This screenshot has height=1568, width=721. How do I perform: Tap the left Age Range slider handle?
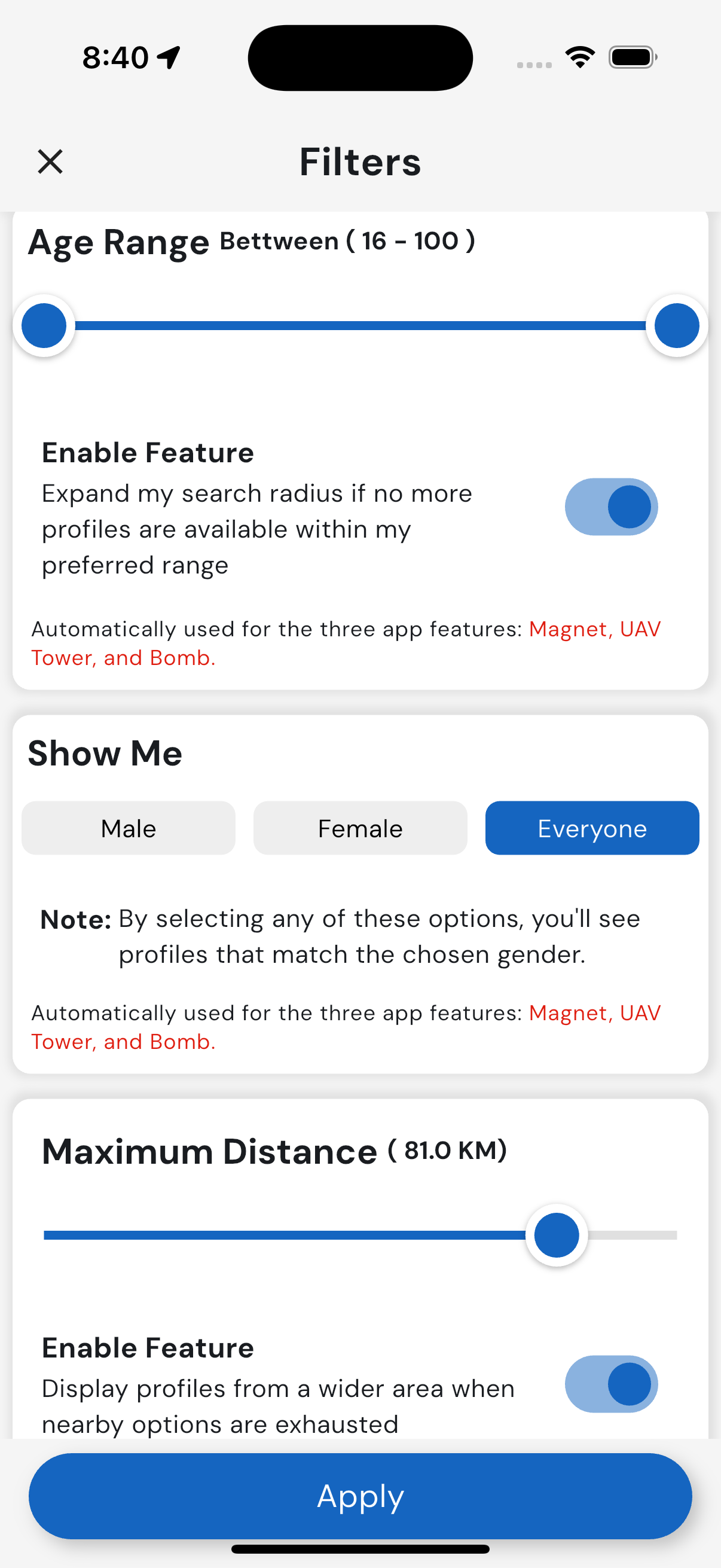coord(43,325)
